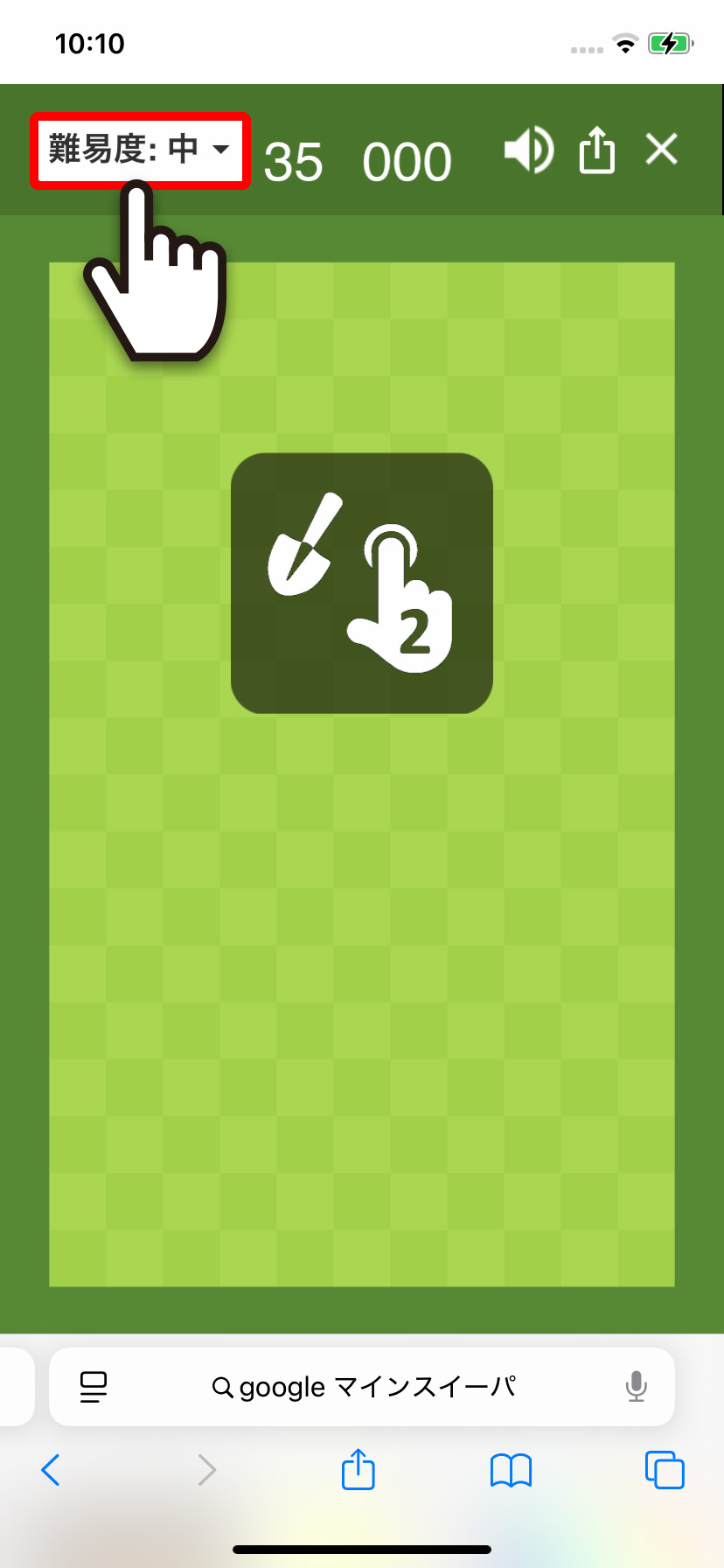Open the 難易度 difficulty dropdown
This screenshot has height=1568, width=724.
coord(140,150)
